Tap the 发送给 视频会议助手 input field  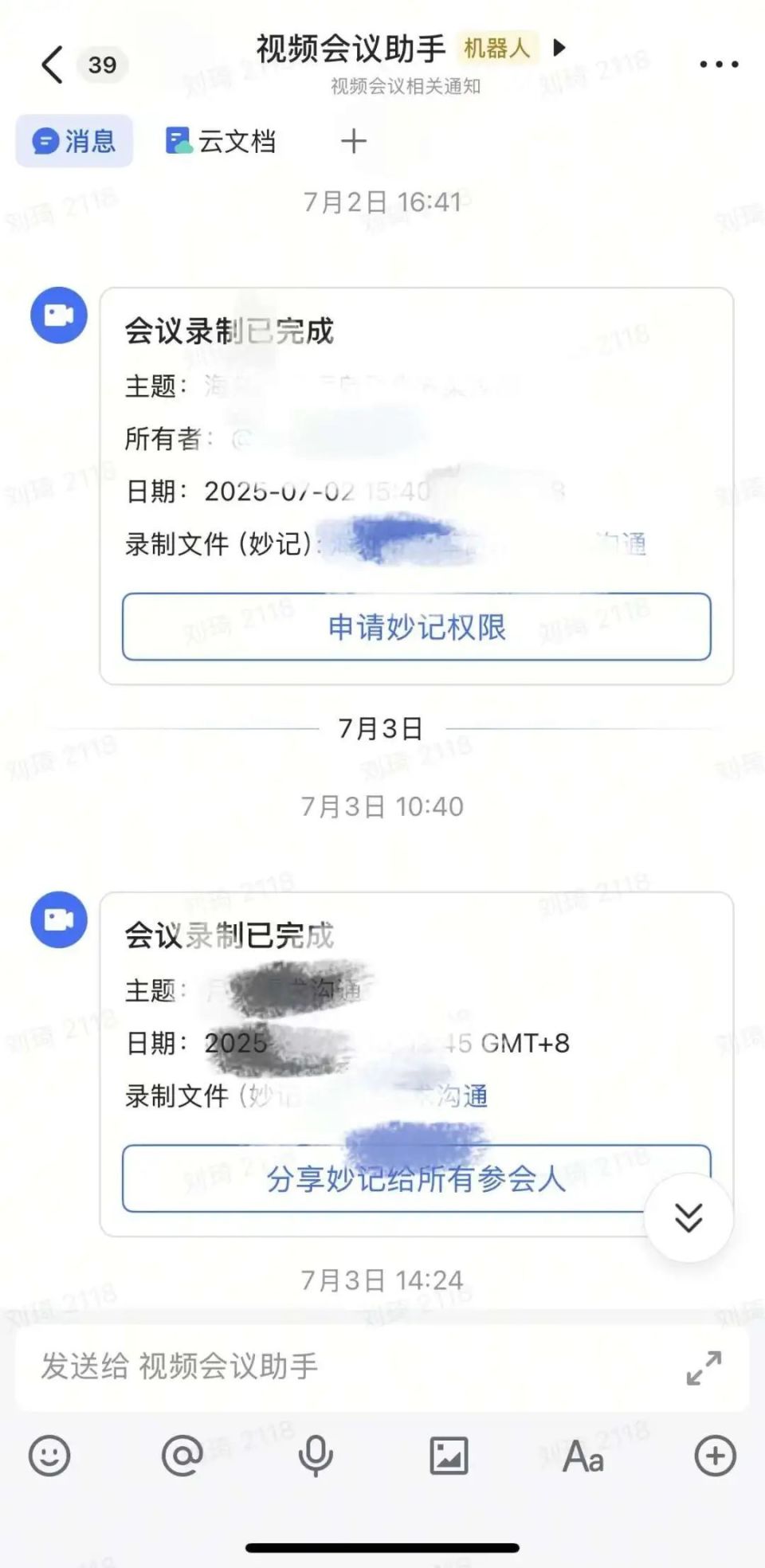point(319,1364)
